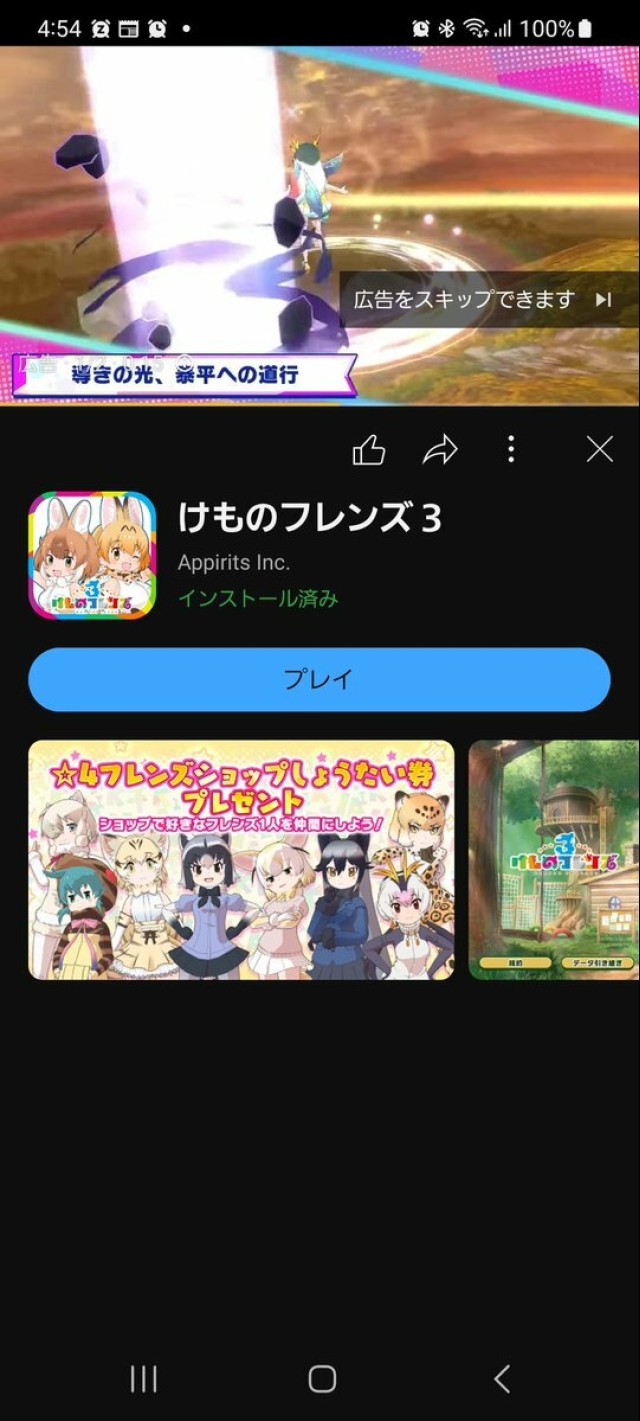
Task: View the ☆4フレンズショップしょうたい券 promo image
Action: [241, 860]
